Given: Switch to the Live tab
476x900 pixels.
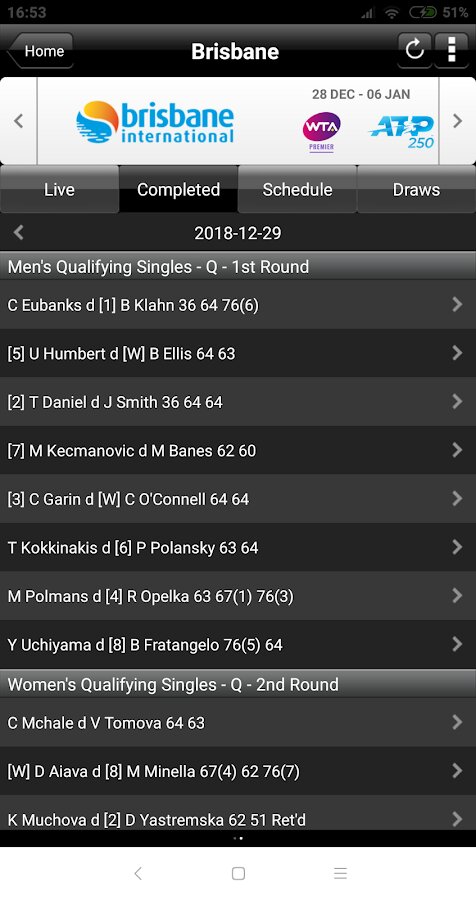Looking at the screenshot, I should click(x=59, y=189).
